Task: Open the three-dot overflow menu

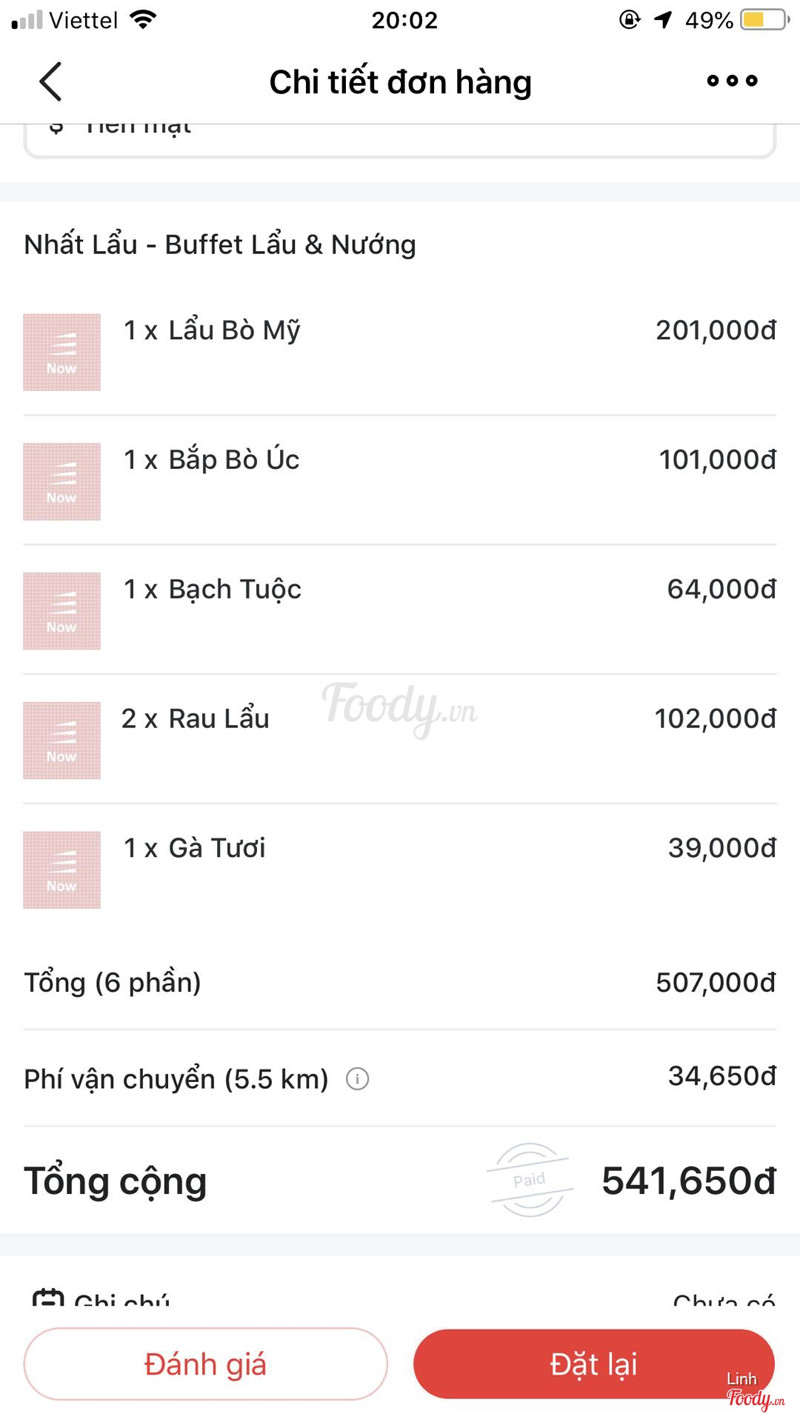Action: 732,82
